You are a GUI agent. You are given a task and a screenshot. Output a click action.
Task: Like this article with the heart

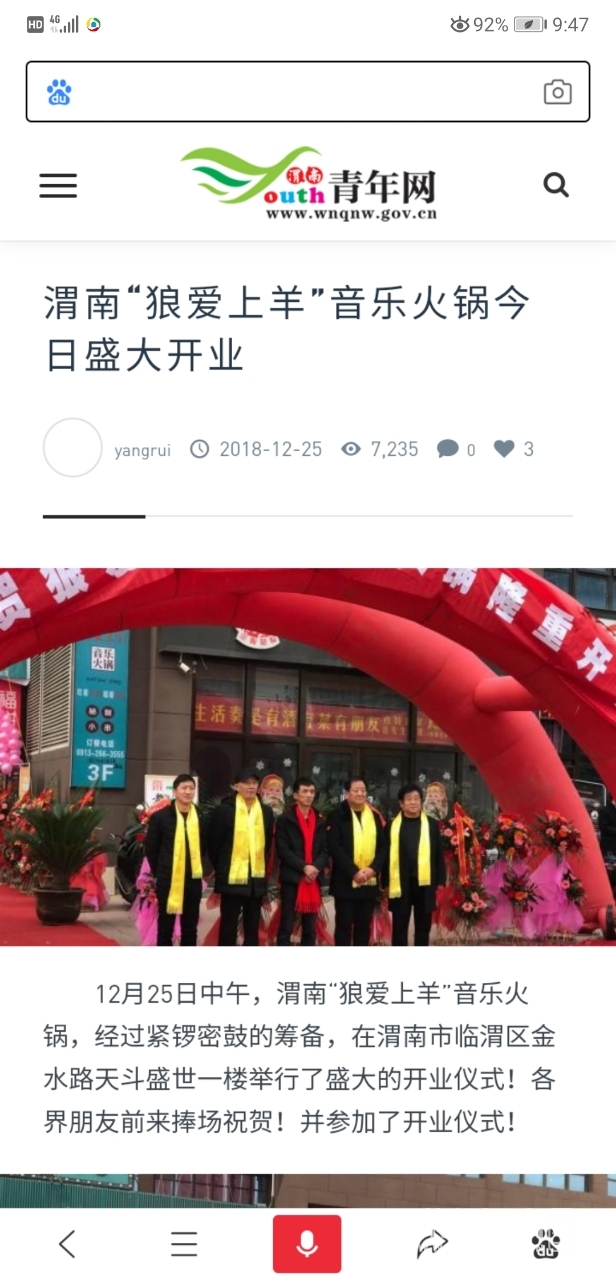(504, 449)
